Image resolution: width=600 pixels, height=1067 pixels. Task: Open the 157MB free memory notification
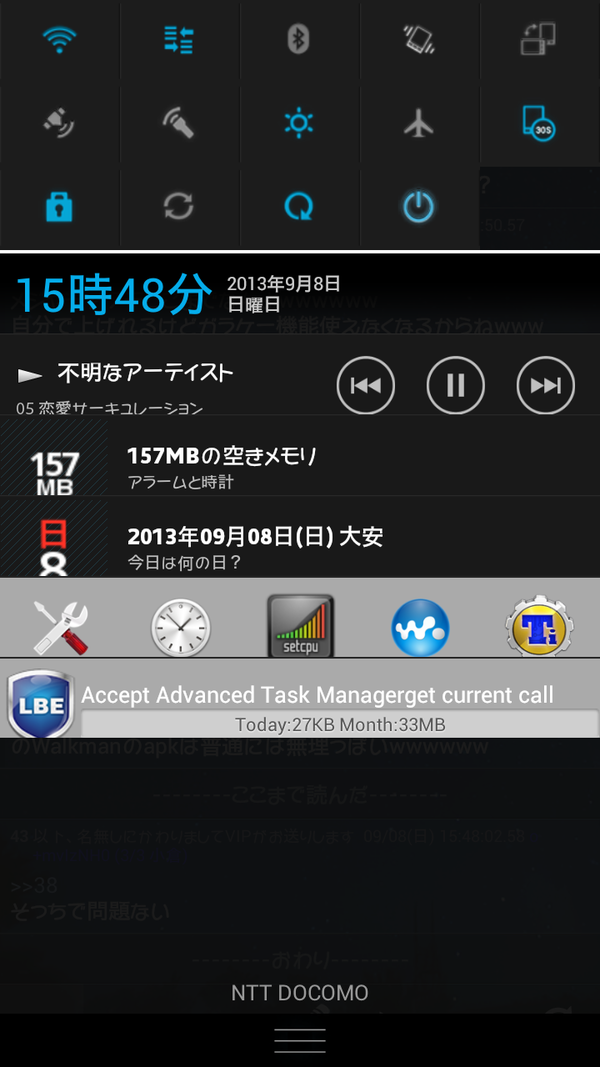[x=300, y=457]
